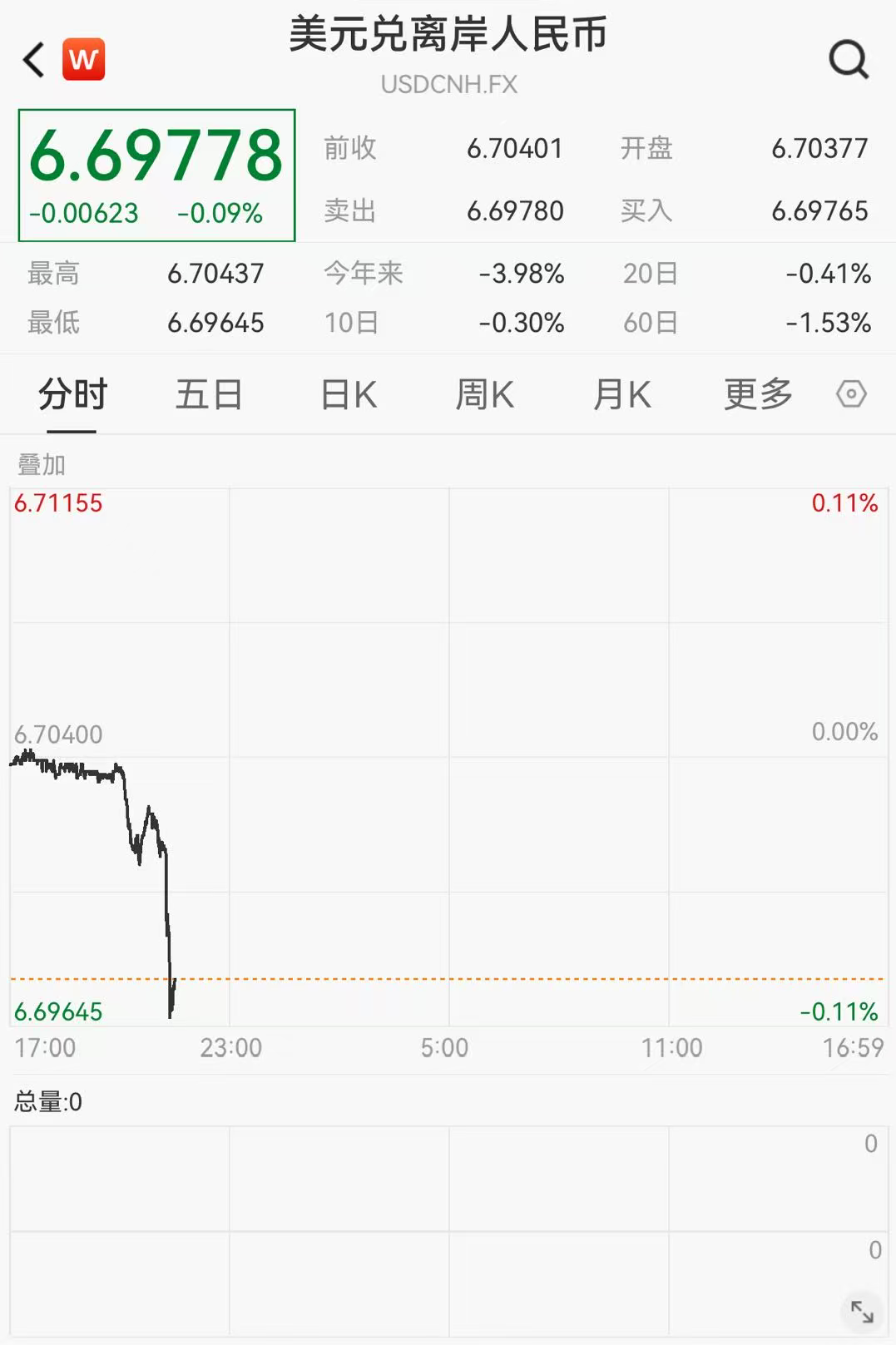The image size is (896, 1345).
Task: Expand the chart to fullscreen
Action: click(862, 1312)
